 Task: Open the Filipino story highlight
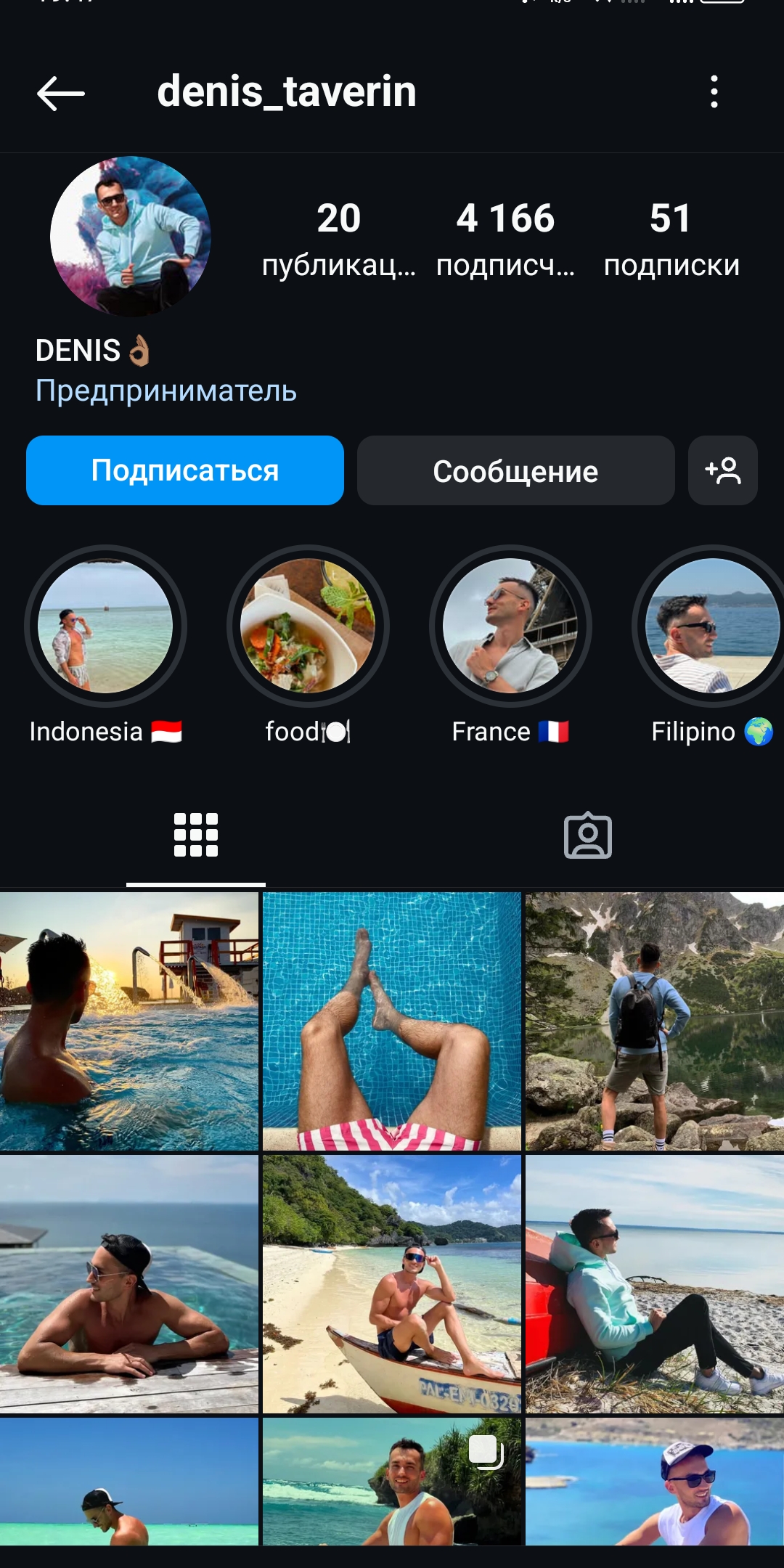point(712,626)
